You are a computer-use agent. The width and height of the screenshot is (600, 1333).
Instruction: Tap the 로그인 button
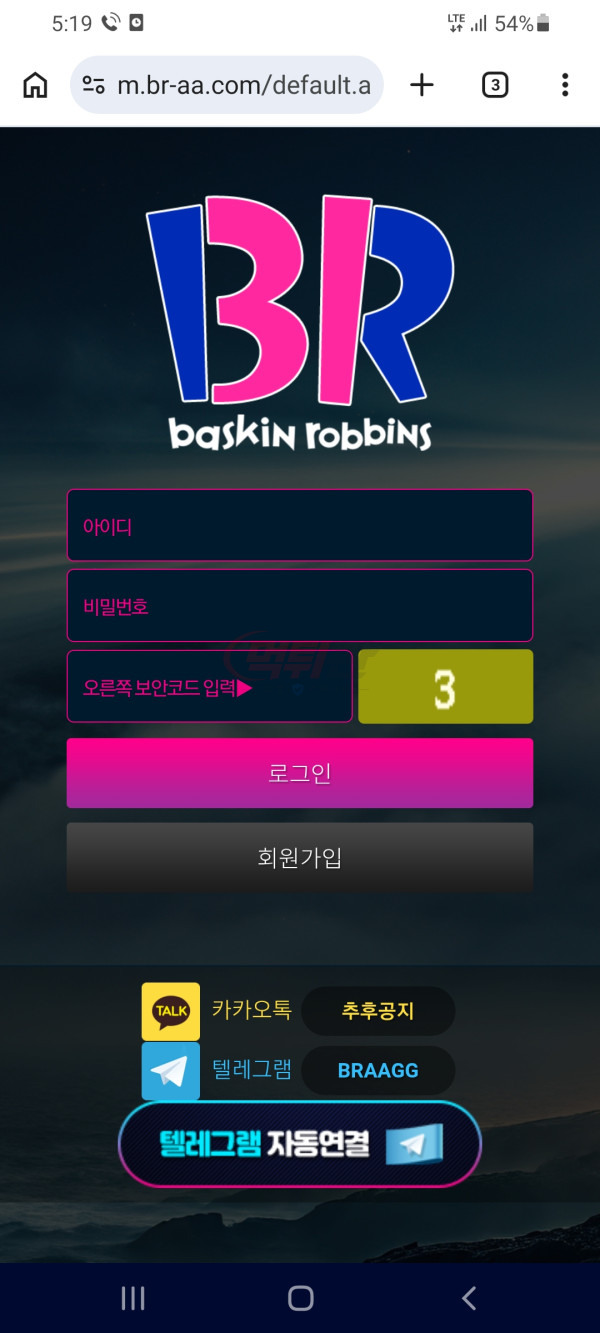pyautogui.click(x=300, y=773)
